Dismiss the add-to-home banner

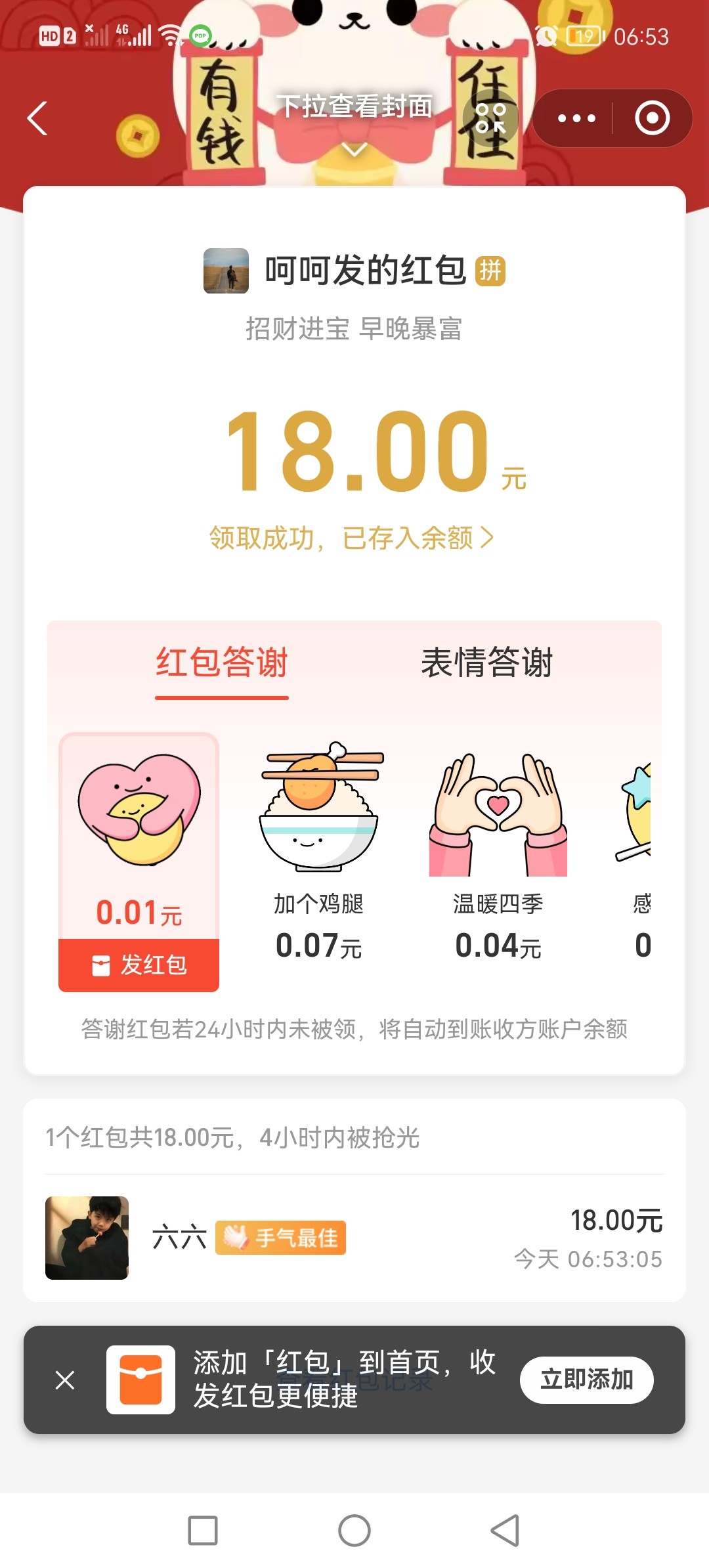click(65, 1380)
